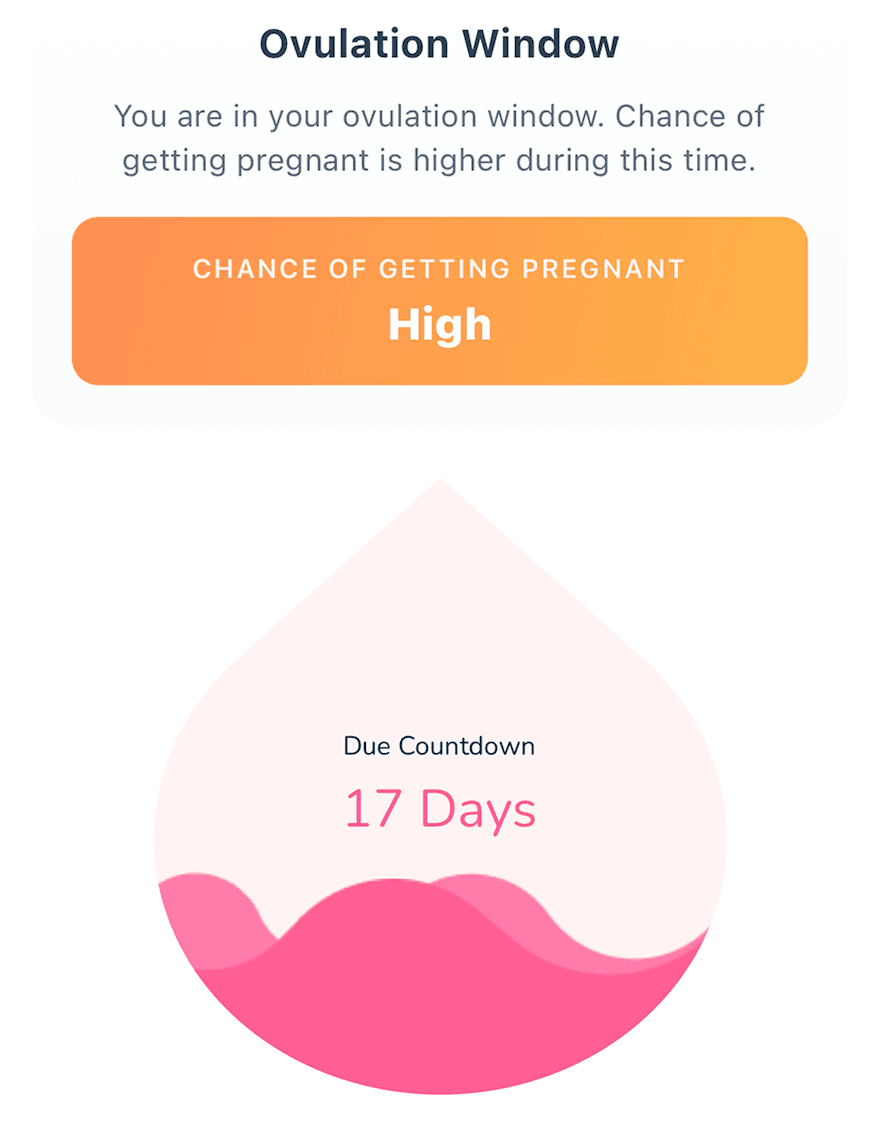876x1124 pixels.
Task: Select the 17 Days countdown text
Action: (438, 810)
